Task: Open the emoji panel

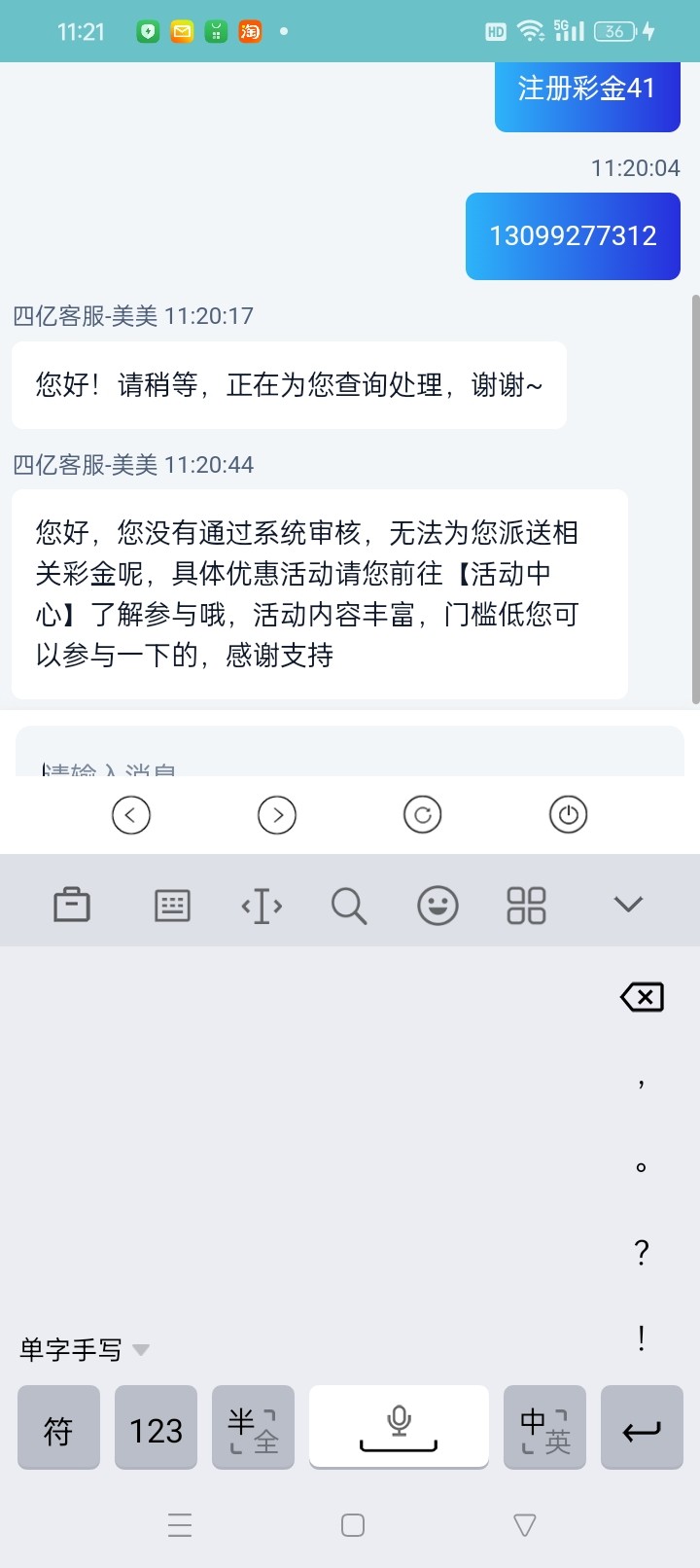Action: (x=437, y=906)
